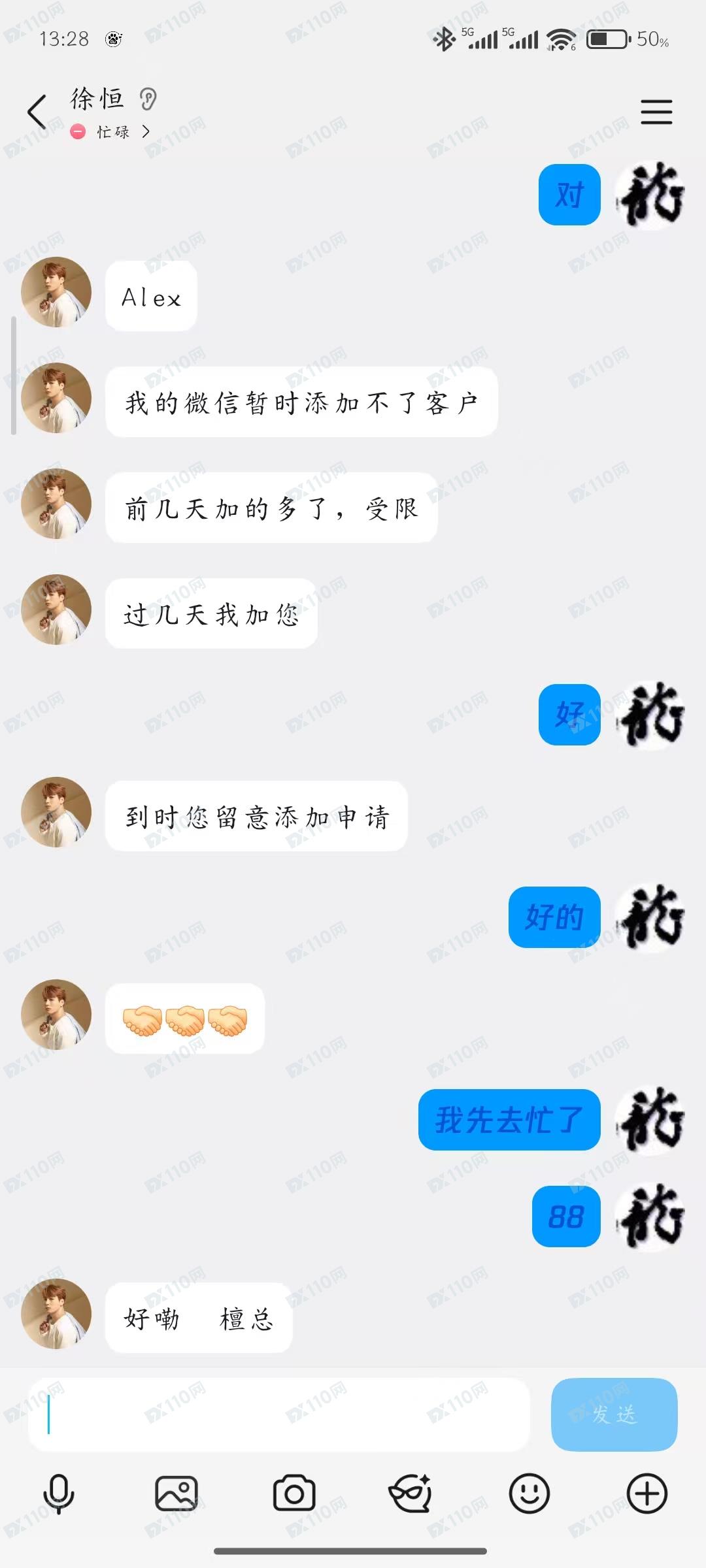
Task: Open the plus menu for more options
Action: [x=647, y=1494]
